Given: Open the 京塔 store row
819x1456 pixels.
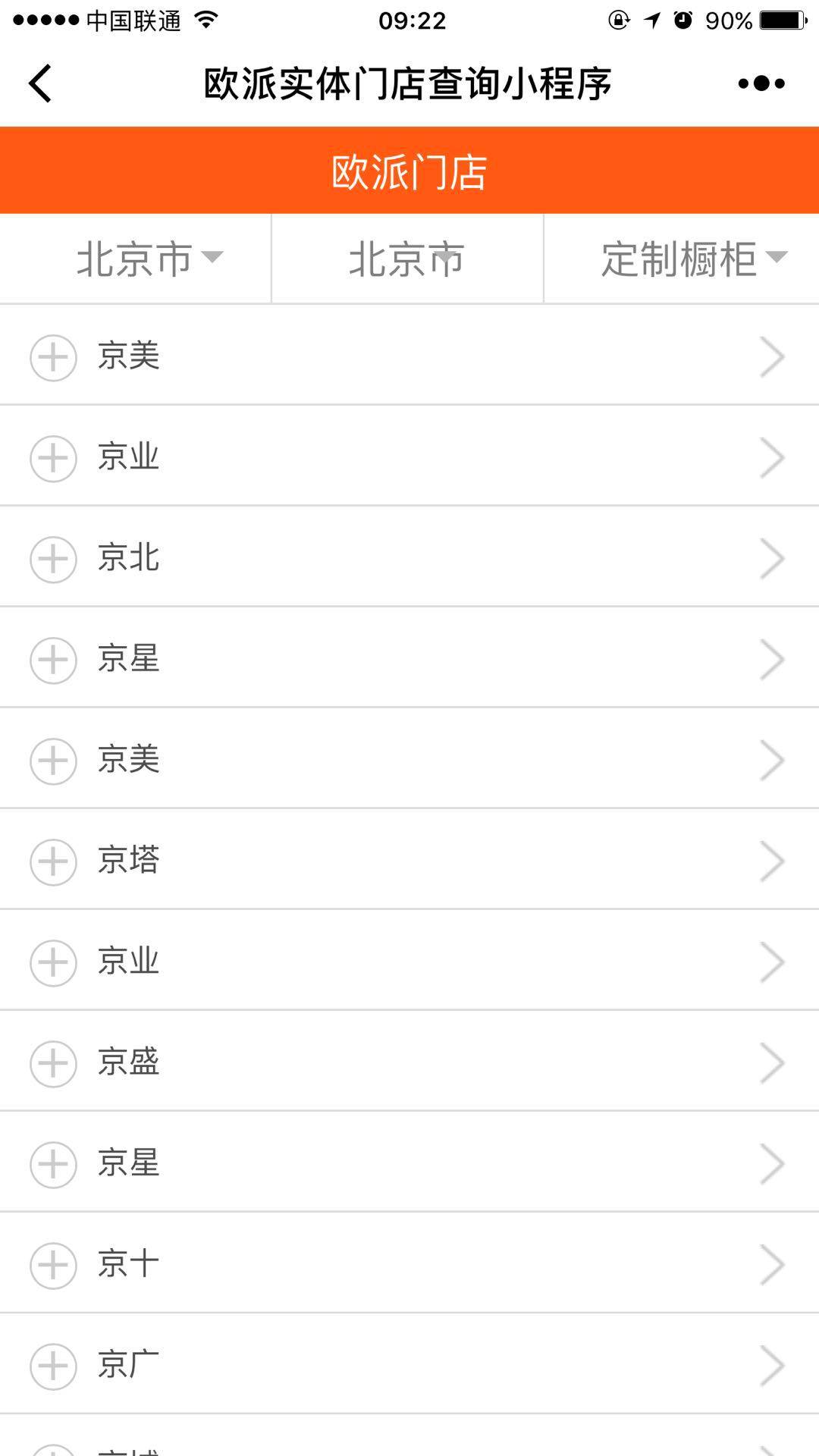Looking at the screenshot, I should 409,861.
